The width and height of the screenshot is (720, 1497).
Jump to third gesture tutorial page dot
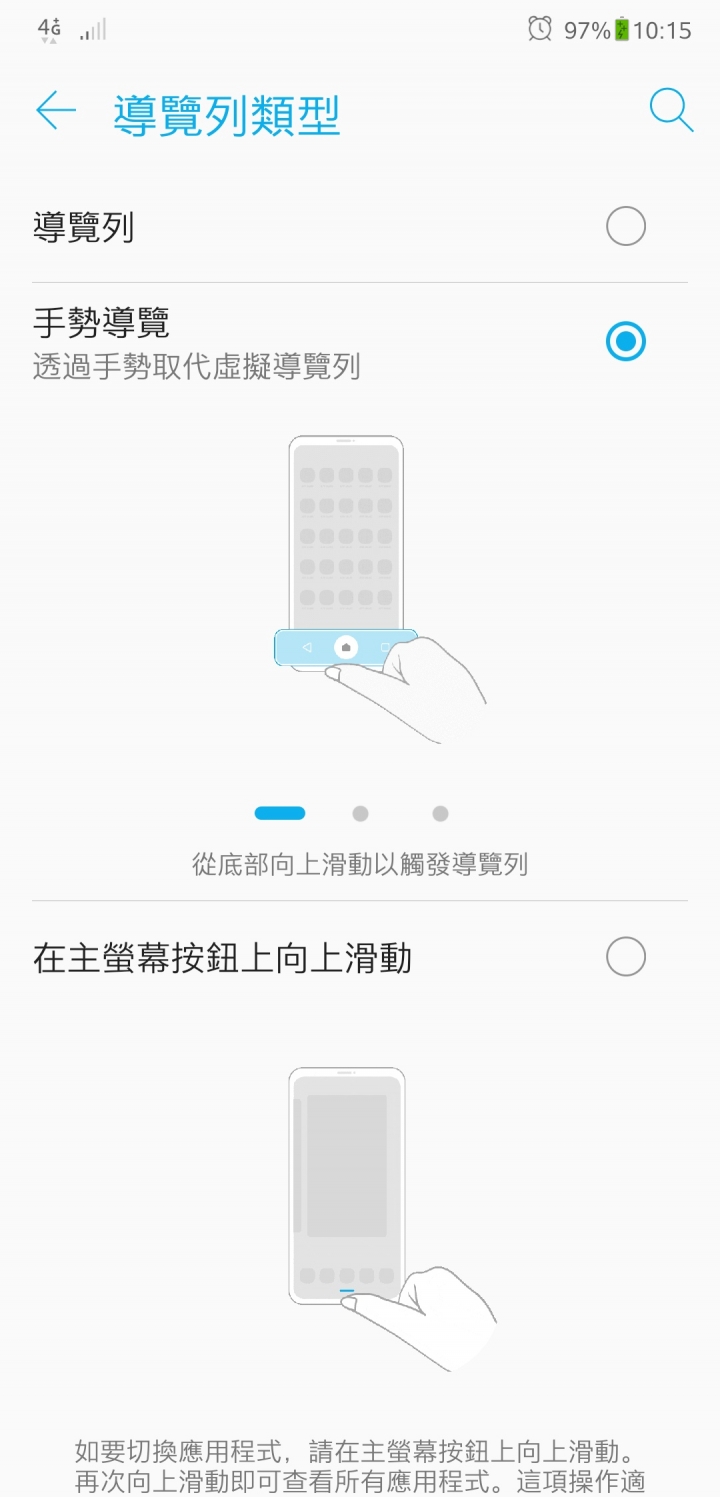coord(440,814)
